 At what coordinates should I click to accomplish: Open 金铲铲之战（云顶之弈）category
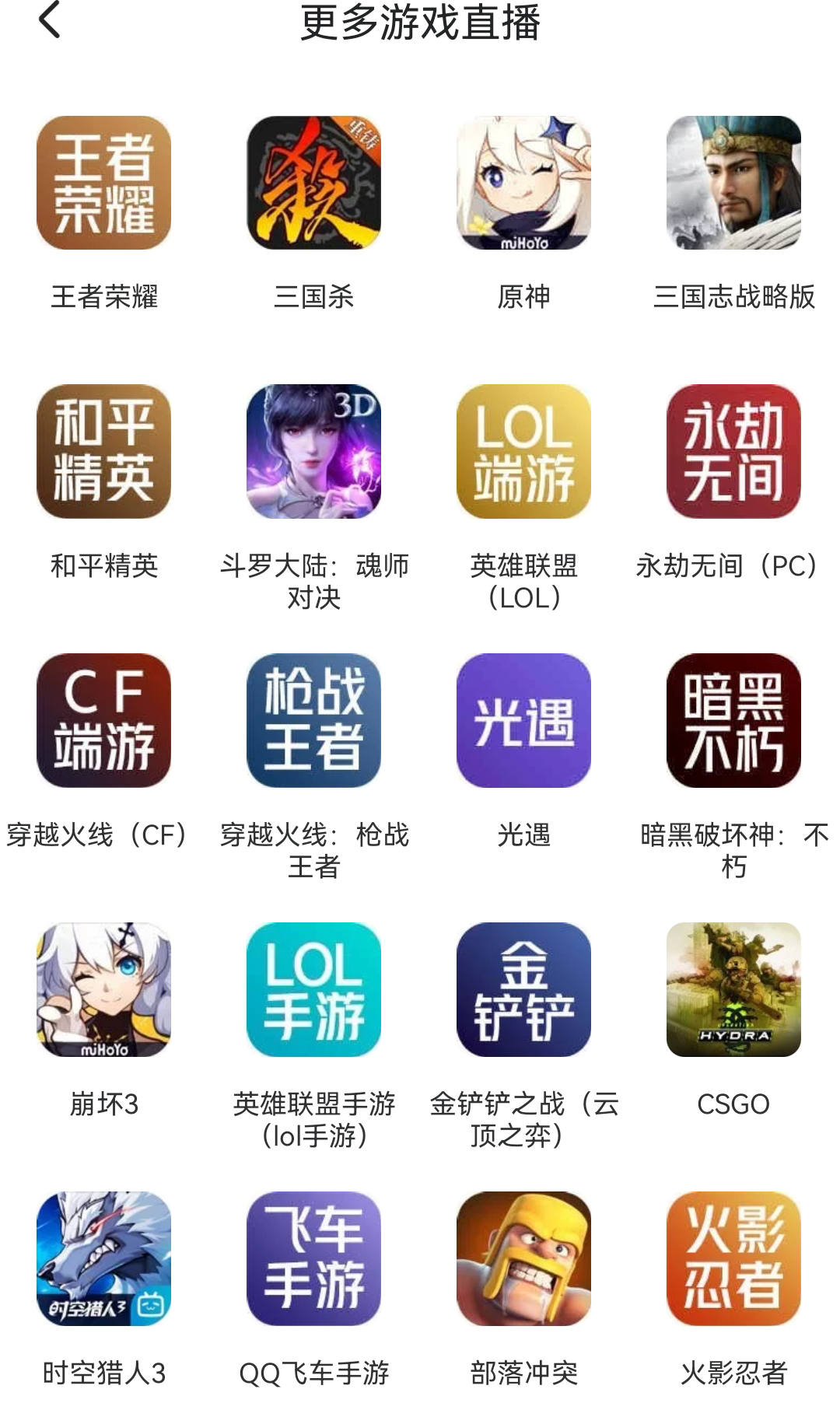coord(523,989)
